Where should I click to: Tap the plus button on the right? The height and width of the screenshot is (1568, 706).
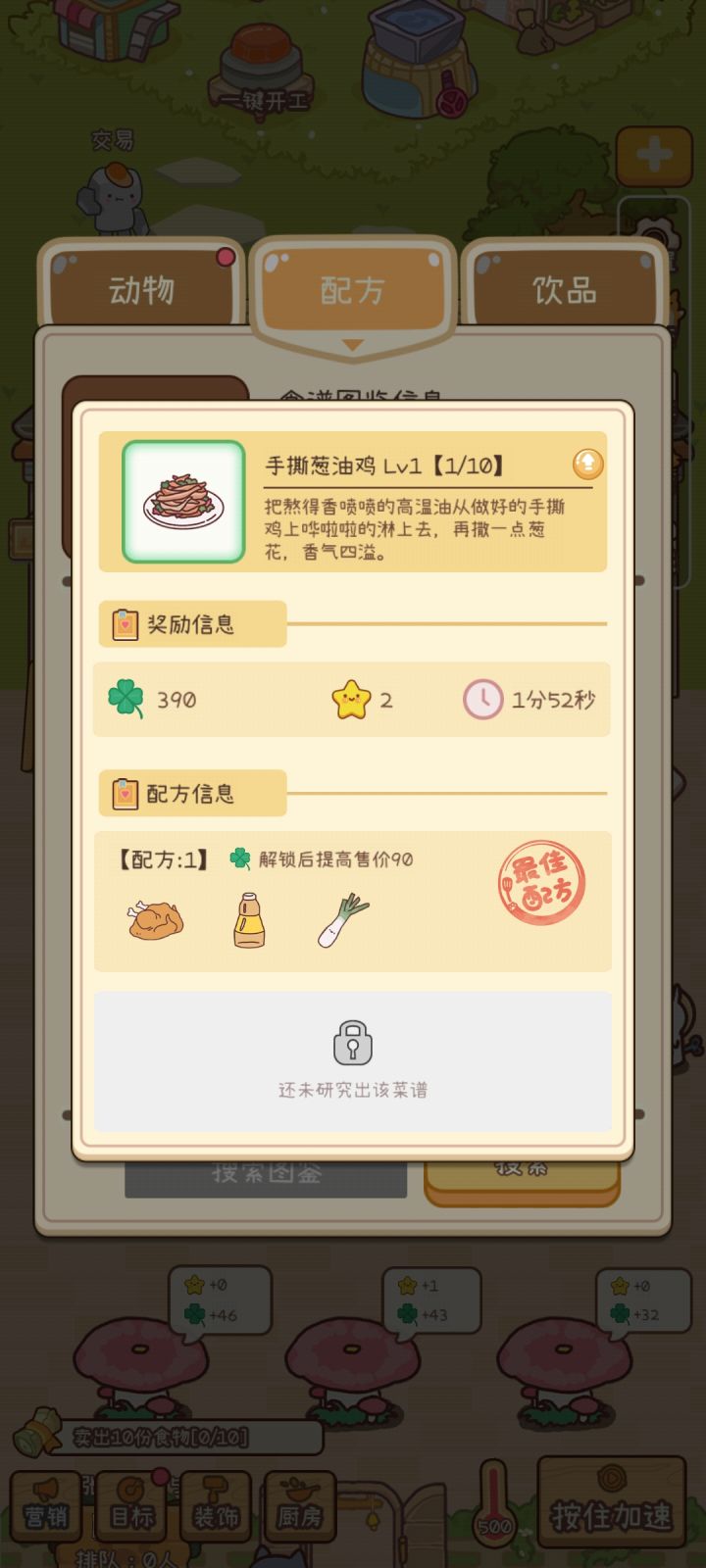[655, 155]
